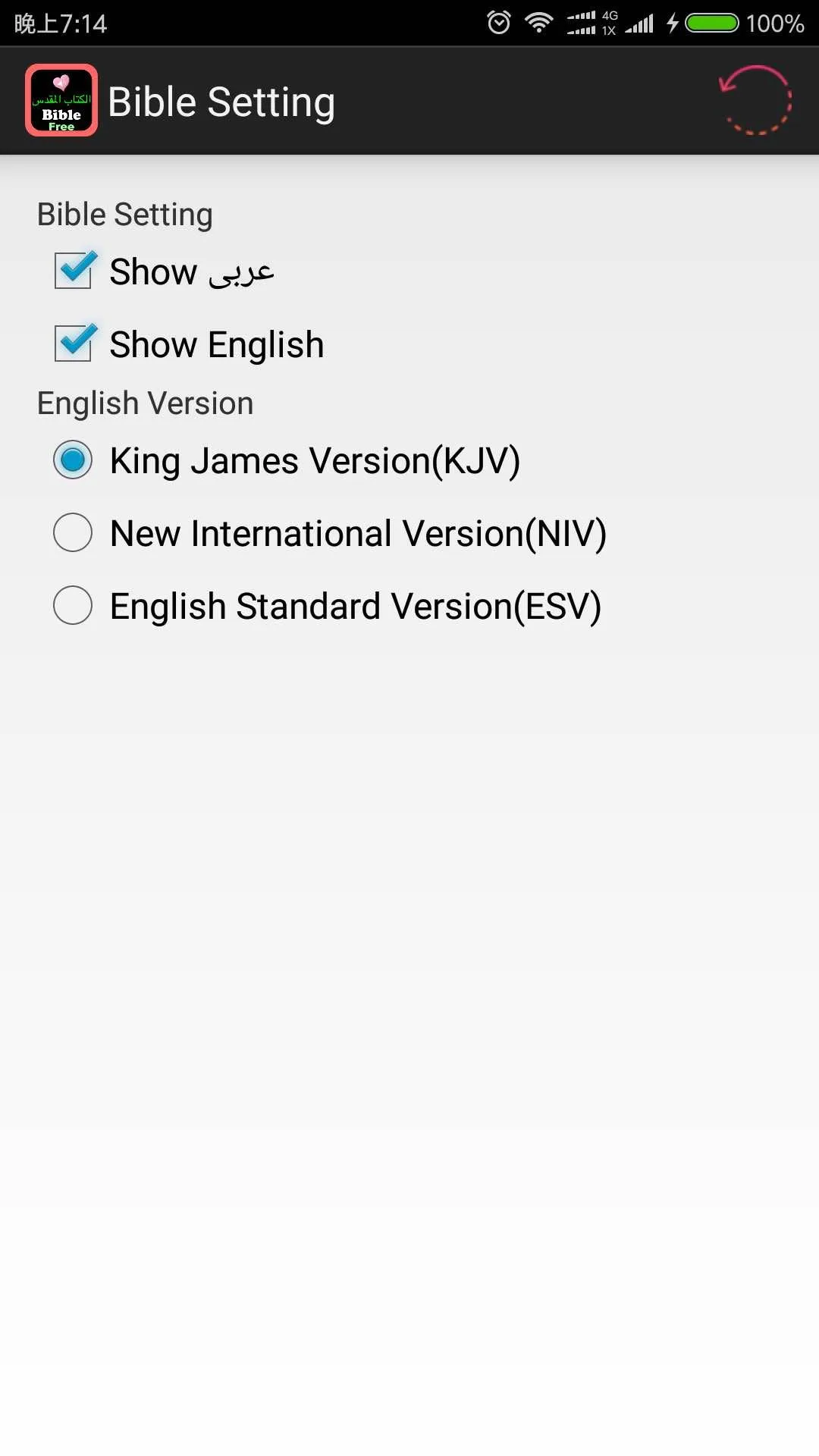Open the Bible Free app icon
This screenshot has height=1456, width=819.
coord(61,100)
